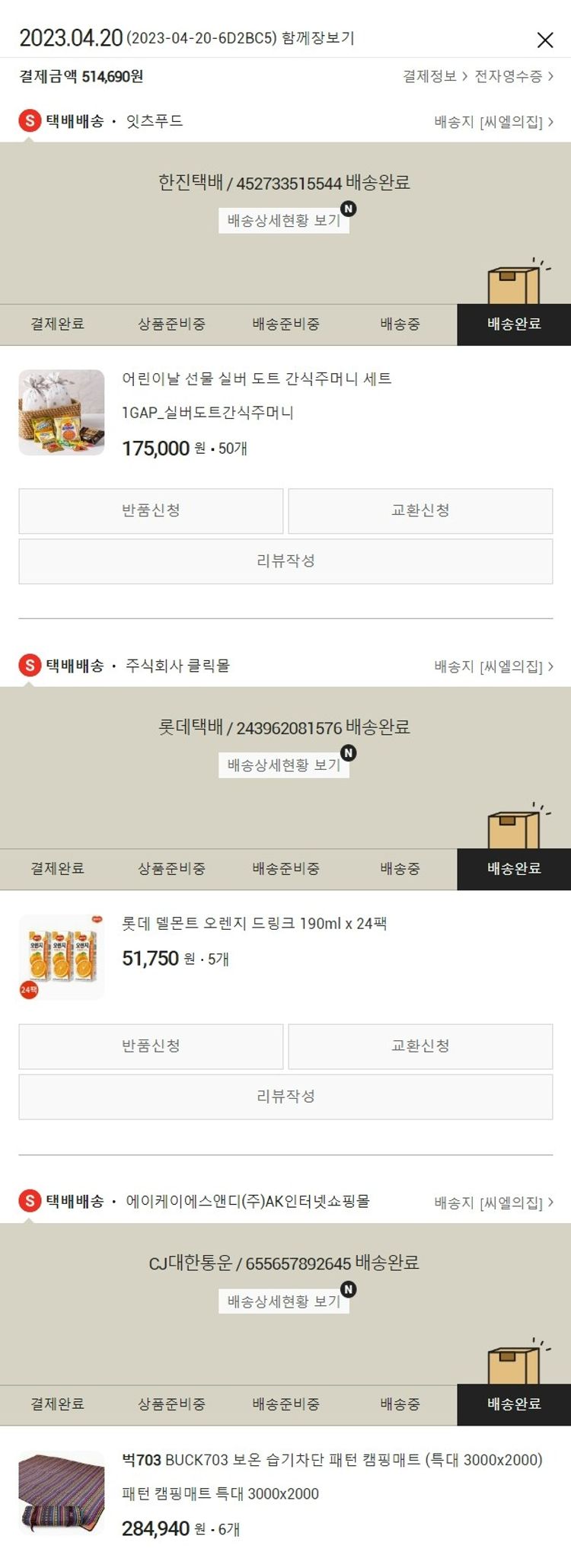Open 결제정보 payment info link
Viewport: 571px width, 1568px height.
[x=435, y=76]
